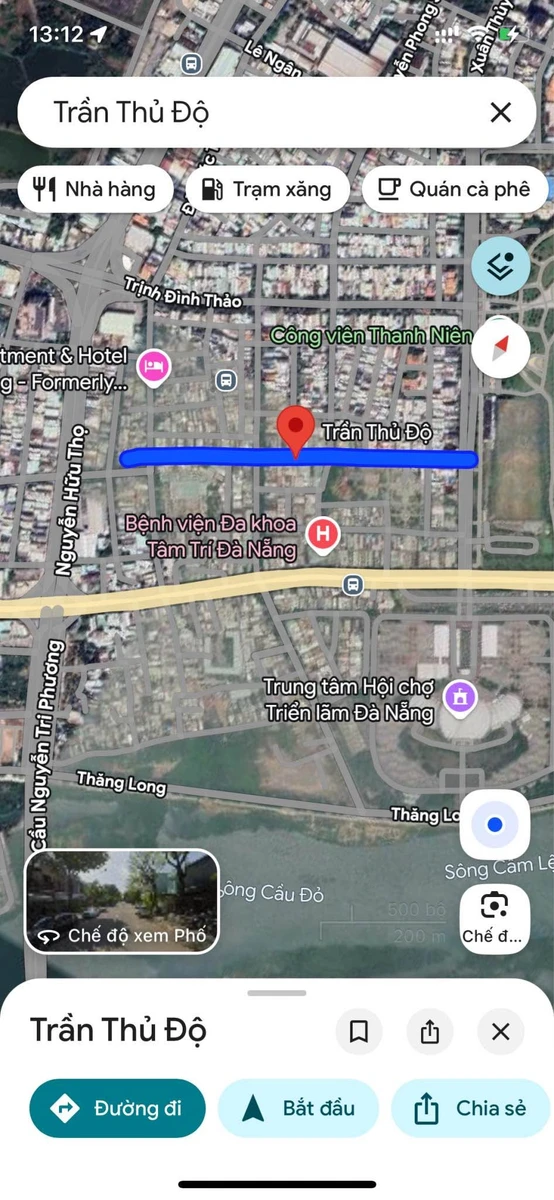Select the Nhà hàng chip
This screenshot has width=554, height=1200.
pos(96,189)
